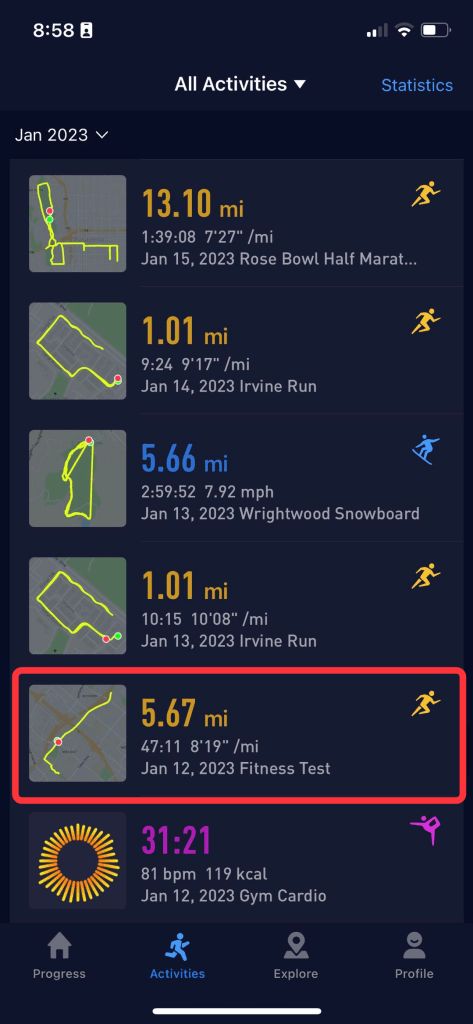The height and width of the screenshot is (1024, 473).
Task: View the Wrightwood Snowboard activity
Action: coord(238,478)
